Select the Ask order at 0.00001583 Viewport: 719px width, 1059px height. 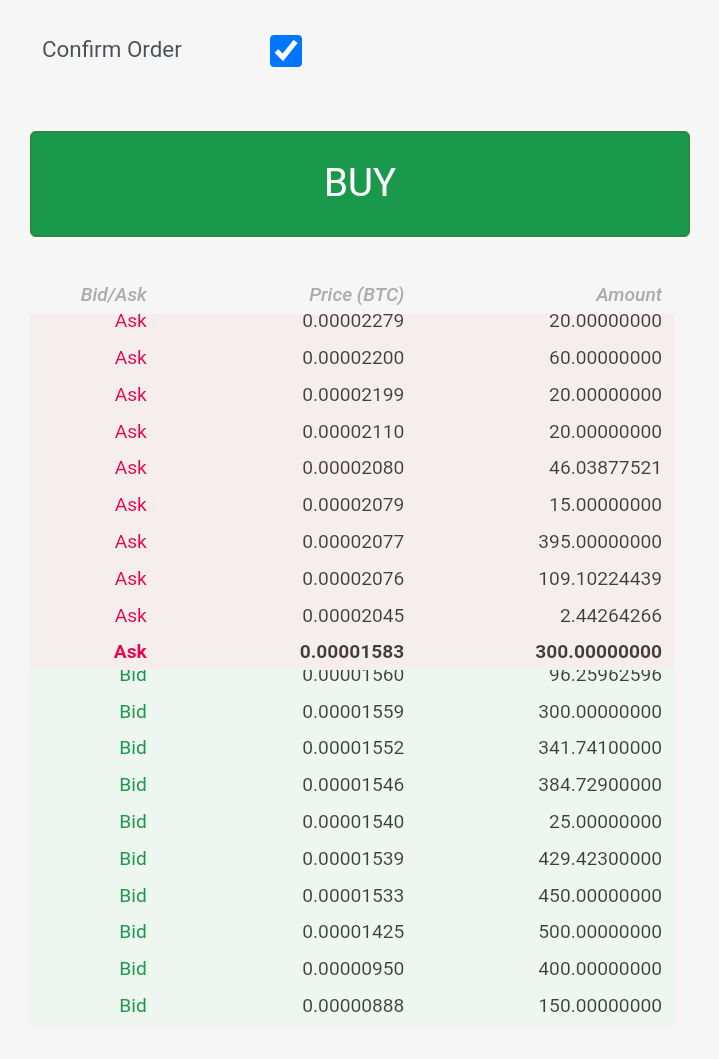pos(352,652)
